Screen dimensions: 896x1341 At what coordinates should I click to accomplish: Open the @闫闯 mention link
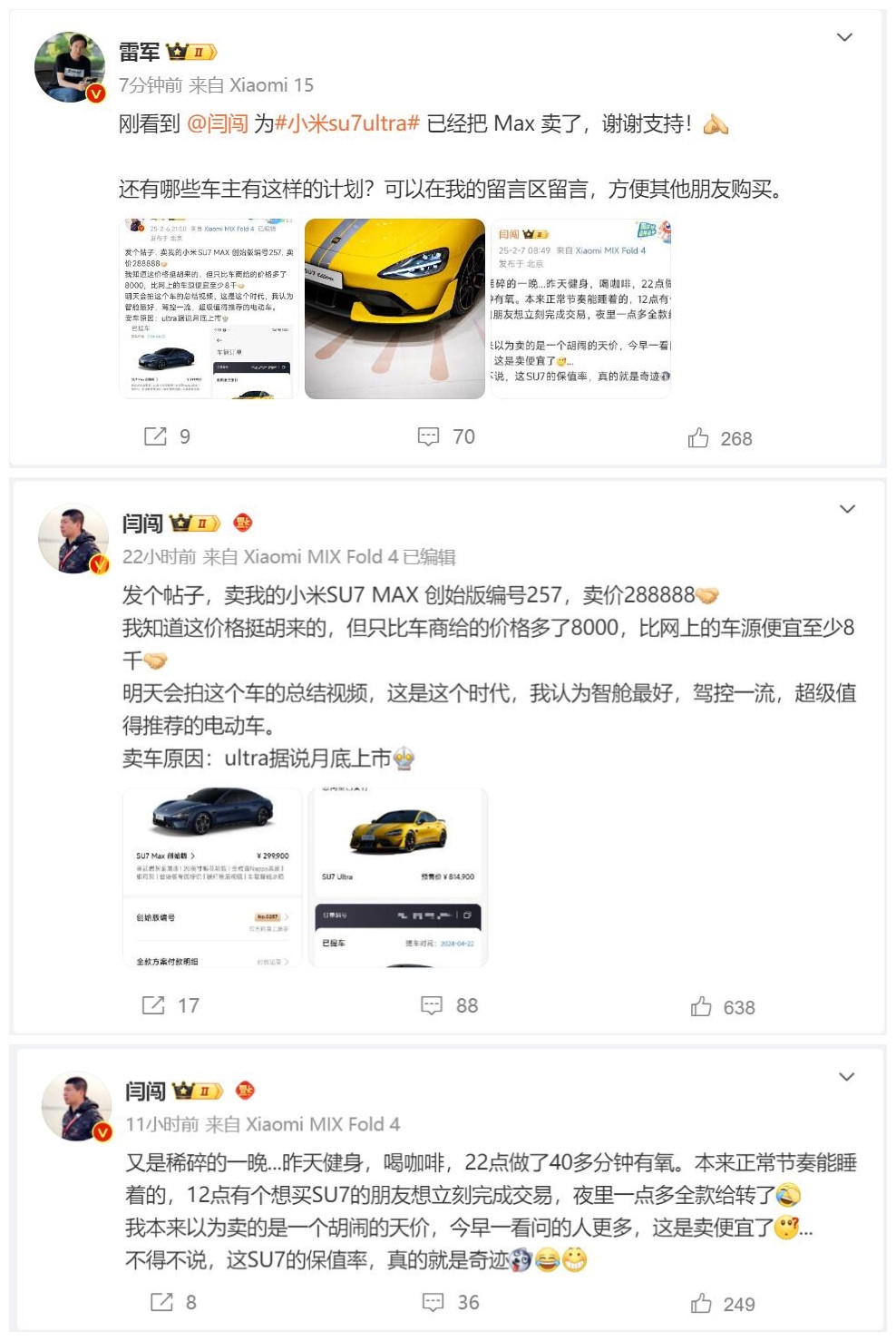pyautogui.click(x=218, y=123)
